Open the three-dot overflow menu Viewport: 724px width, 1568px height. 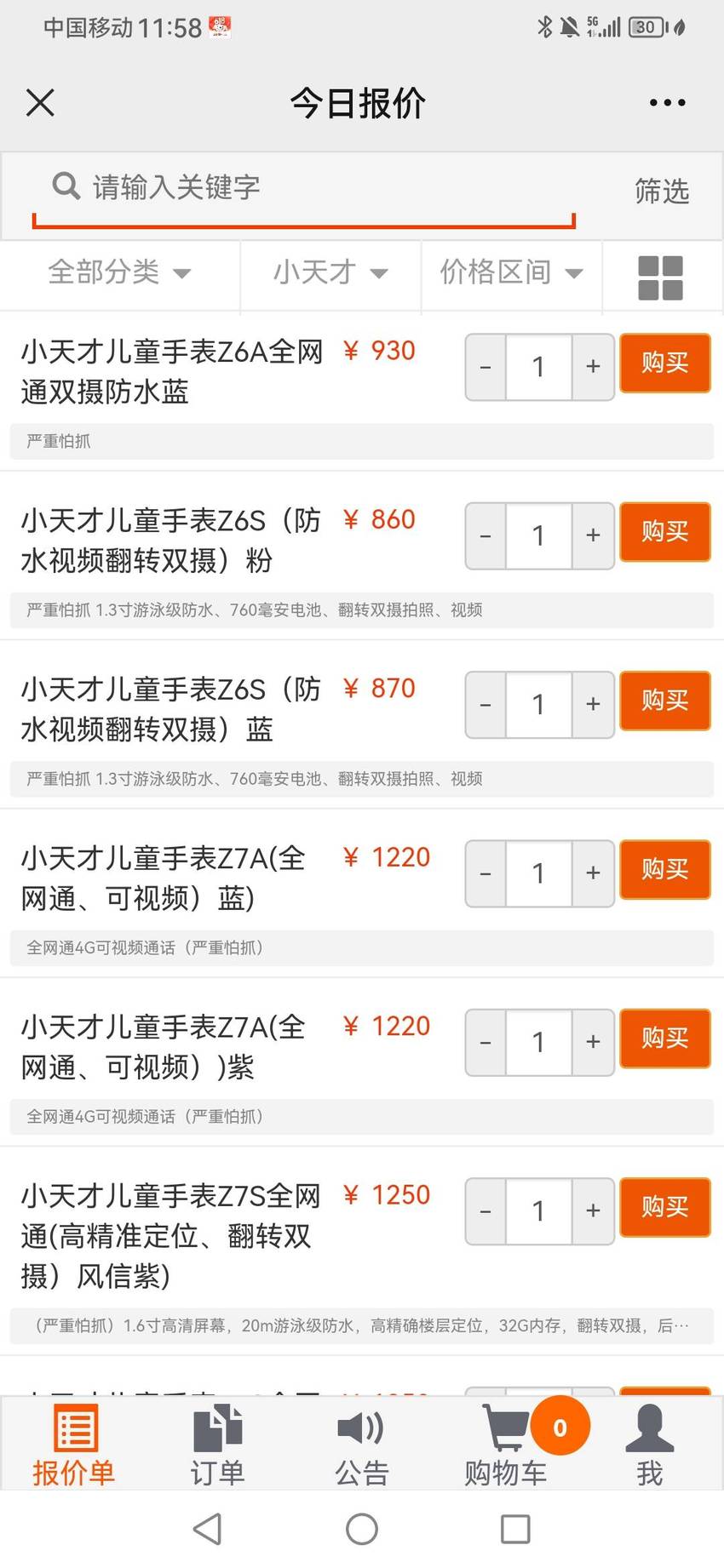click(667, 103)
